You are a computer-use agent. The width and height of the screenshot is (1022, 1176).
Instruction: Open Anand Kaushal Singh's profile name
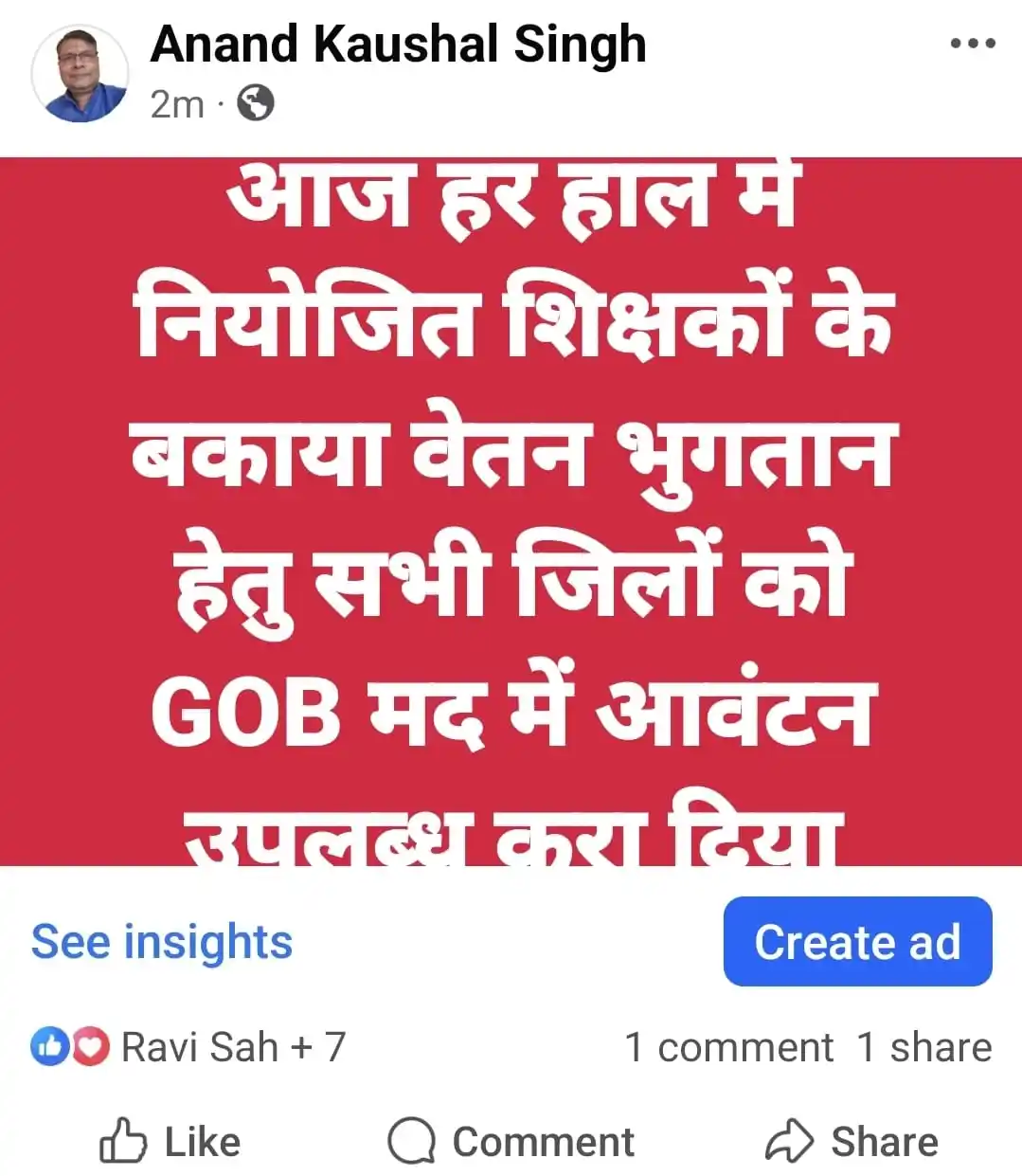pos(398,45)
